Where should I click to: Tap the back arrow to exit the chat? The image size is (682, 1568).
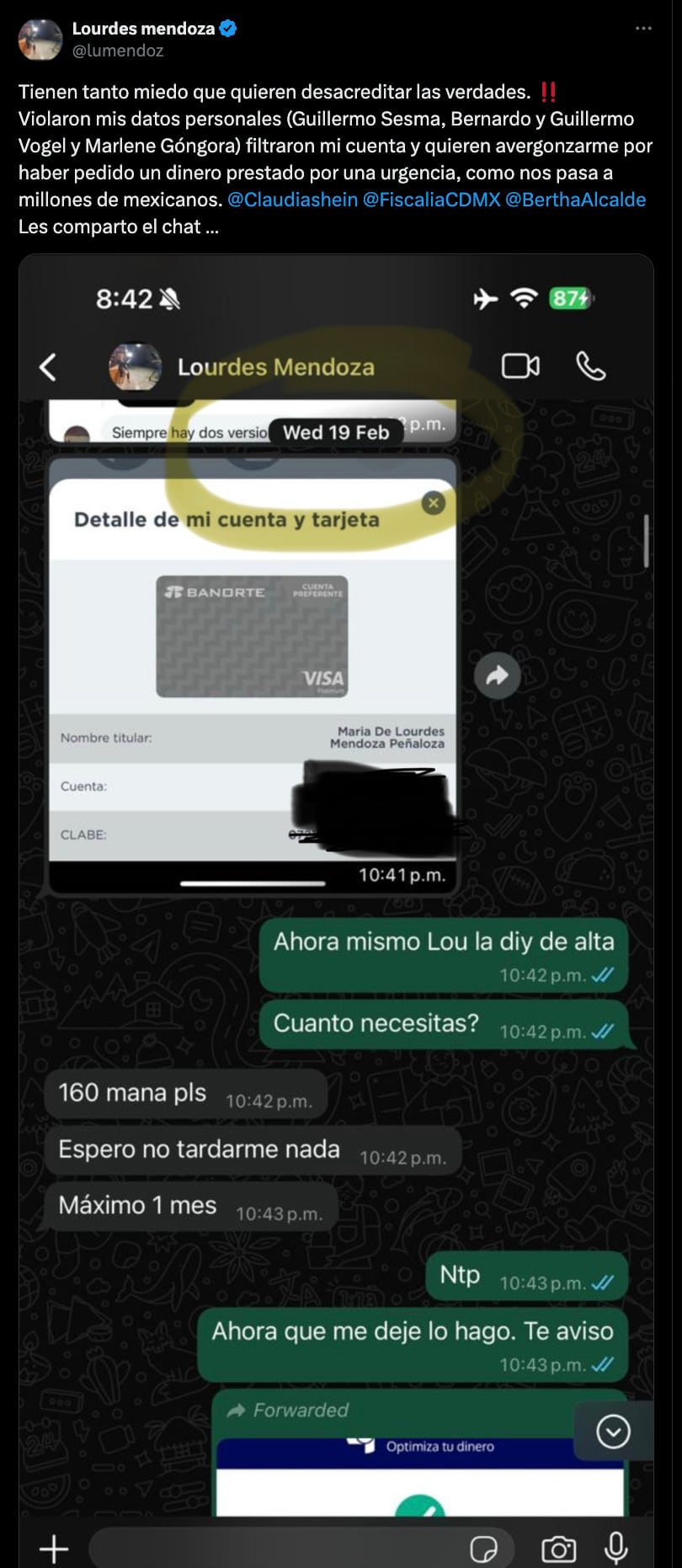[48, 366]
